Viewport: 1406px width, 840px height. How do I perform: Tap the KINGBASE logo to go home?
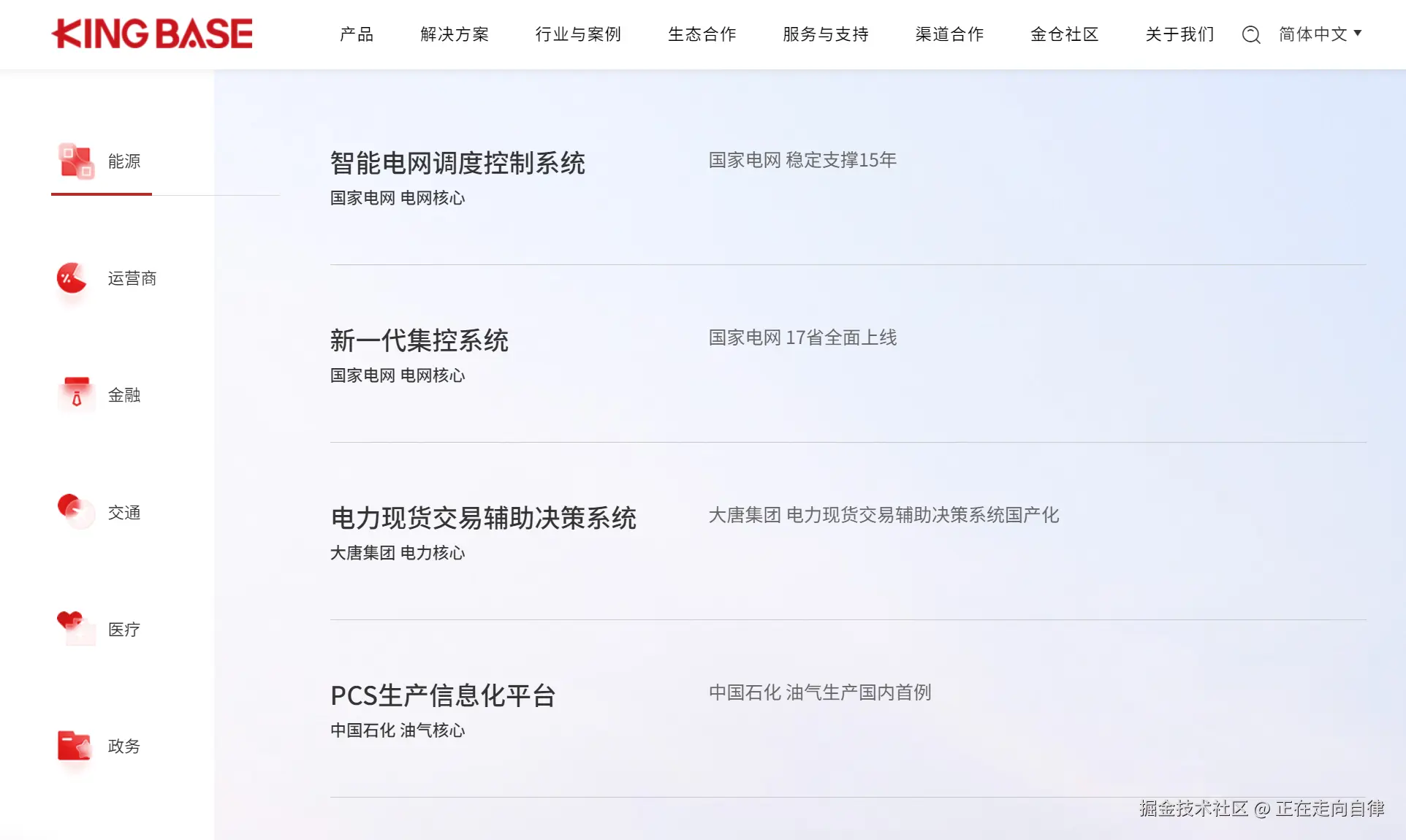152,34
